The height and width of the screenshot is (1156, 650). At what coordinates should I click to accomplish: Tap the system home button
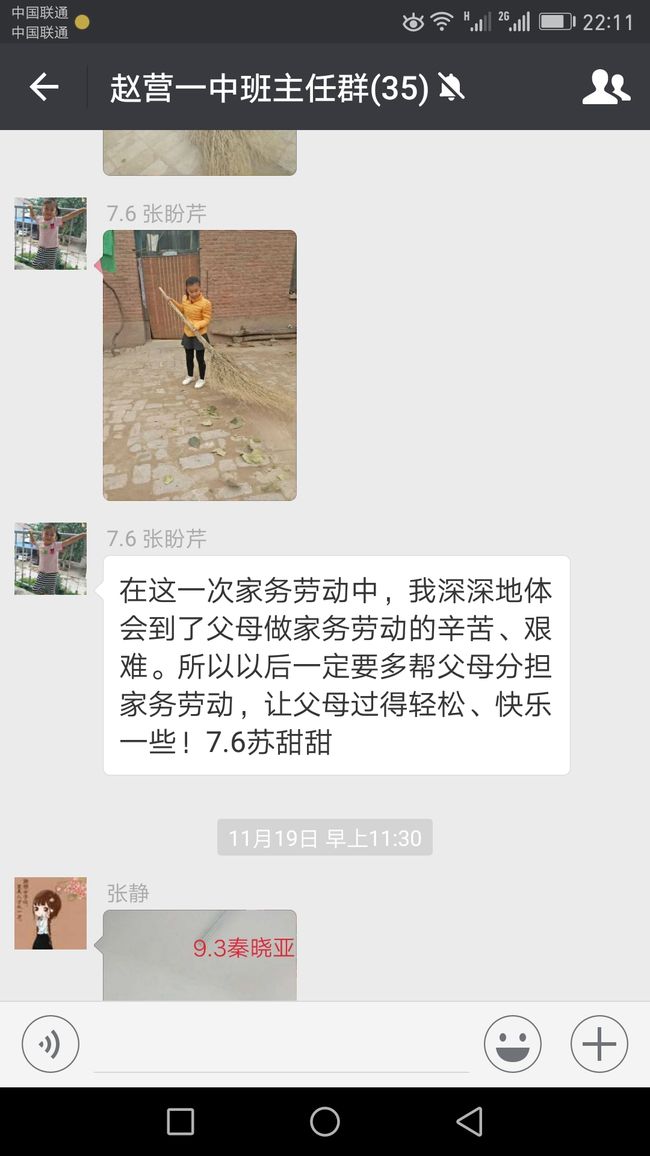325,1121
